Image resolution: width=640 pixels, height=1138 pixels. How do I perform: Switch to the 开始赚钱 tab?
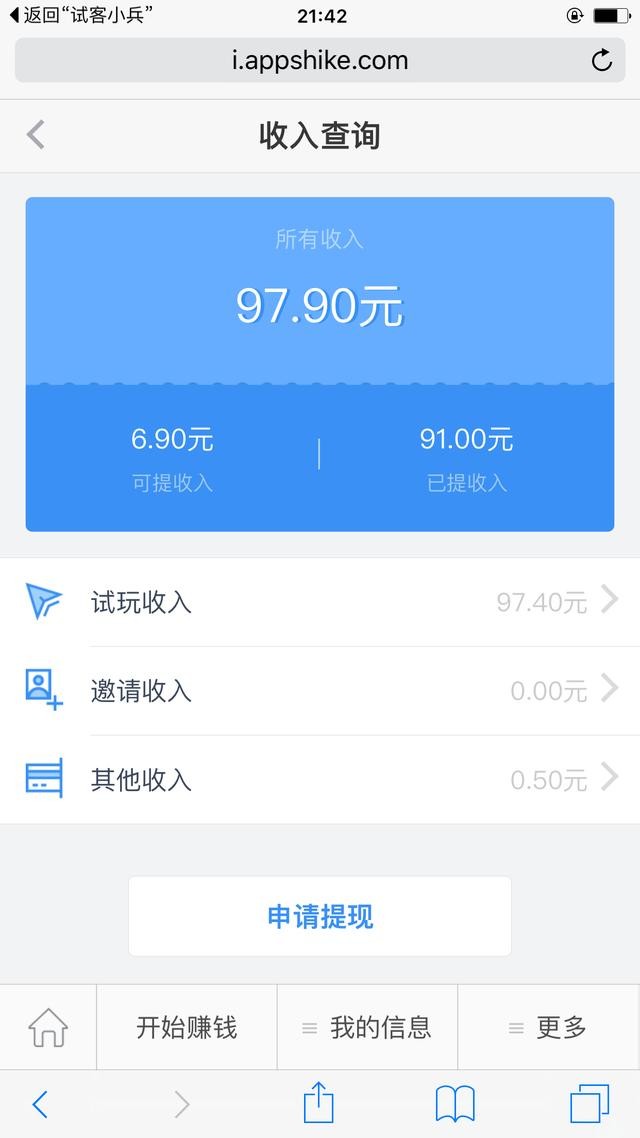(187, 1027)
